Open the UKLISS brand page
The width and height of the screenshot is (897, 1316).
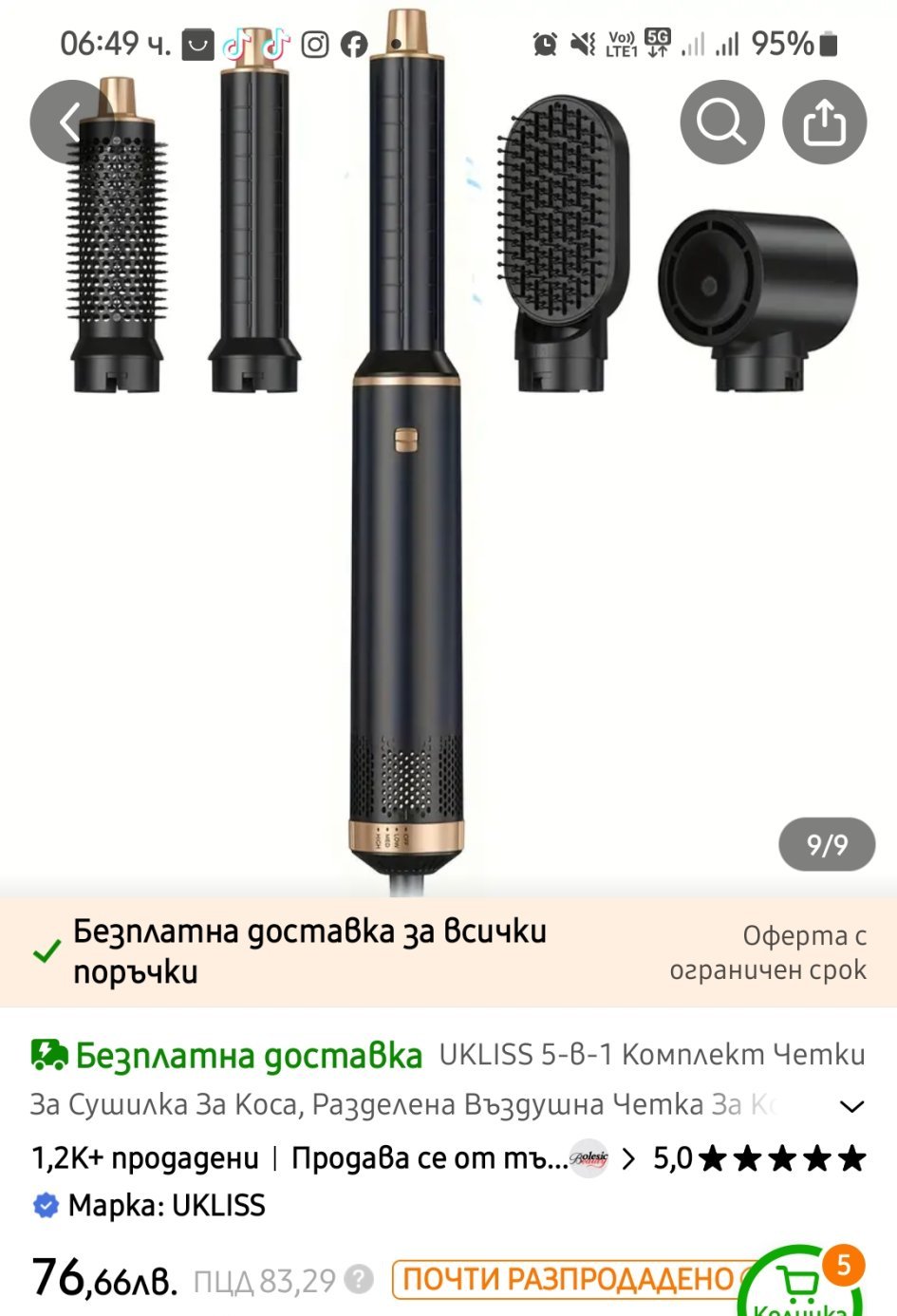click(166, 1206)
